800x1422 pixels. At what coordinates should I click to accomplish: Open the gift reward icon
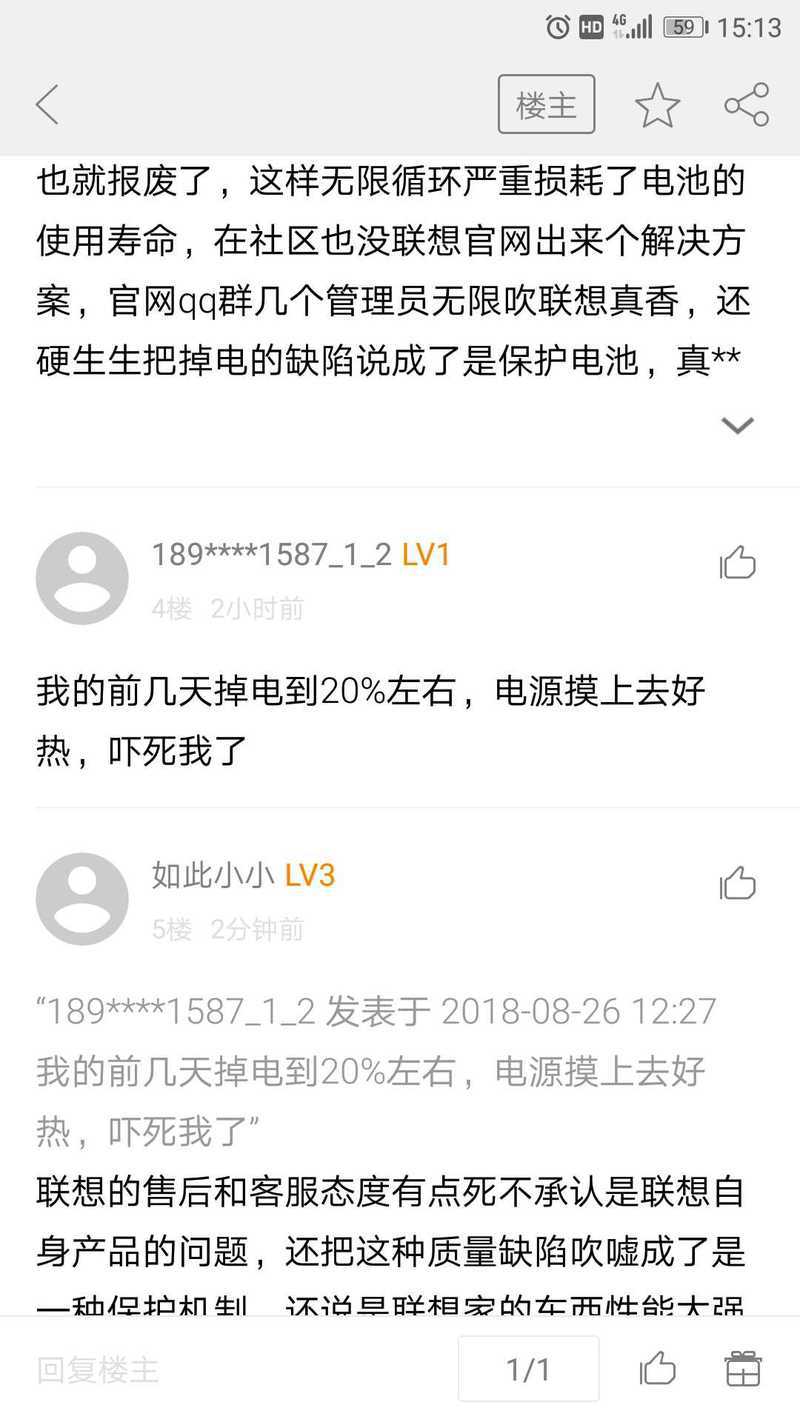743,1369
